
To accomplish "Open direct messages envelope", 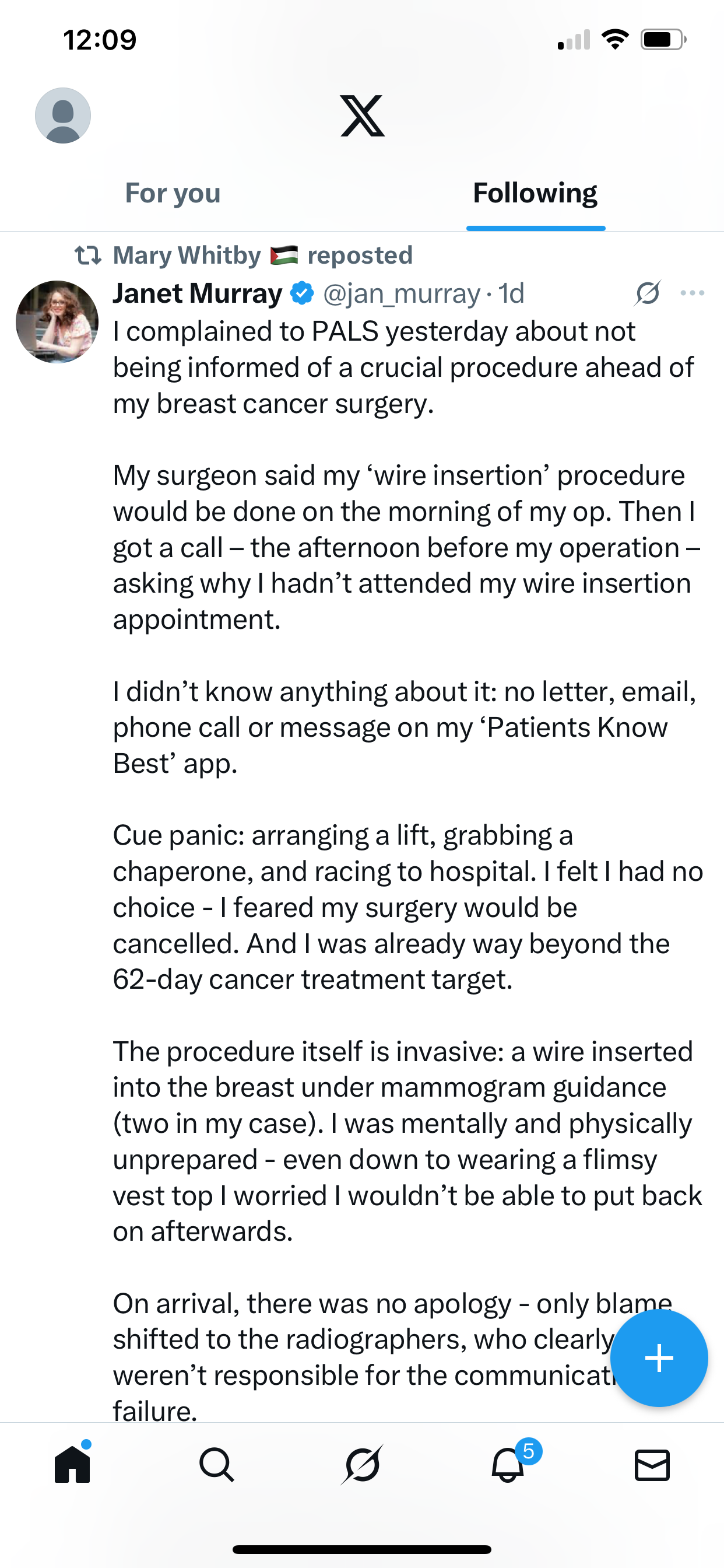I will click(x=652, y=1464).
